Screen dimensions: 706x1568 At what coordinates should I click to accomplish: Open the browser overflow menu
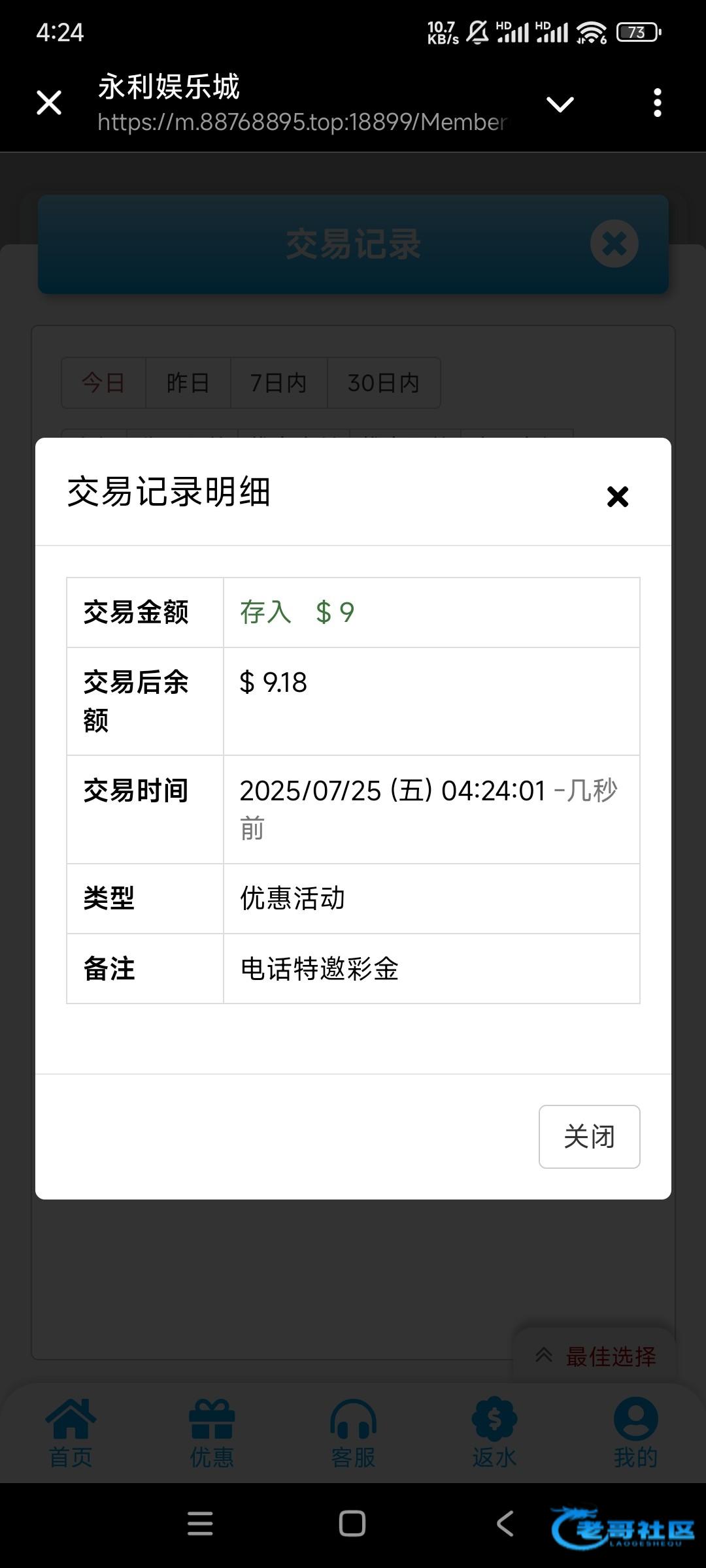click(657, 103)
